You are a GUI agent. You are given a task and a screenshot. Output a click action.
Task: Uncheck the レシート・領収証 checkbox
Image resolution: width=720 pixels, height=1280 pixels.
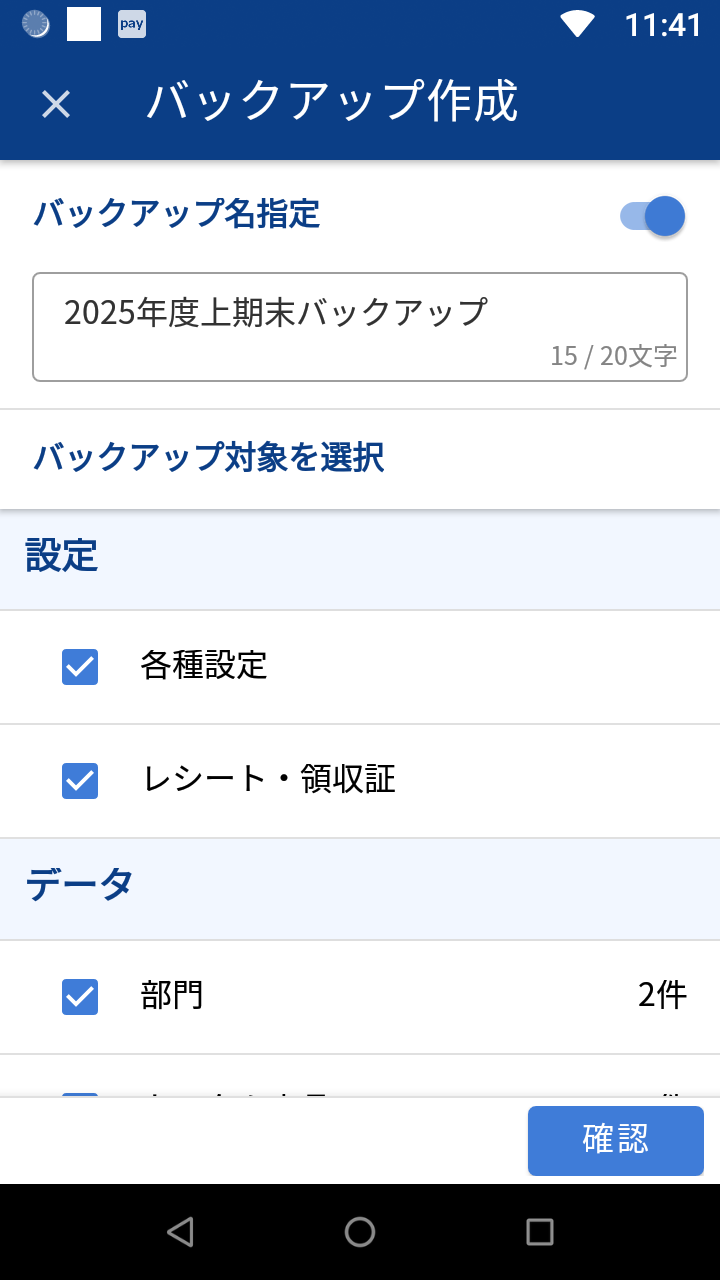[80, 781]
